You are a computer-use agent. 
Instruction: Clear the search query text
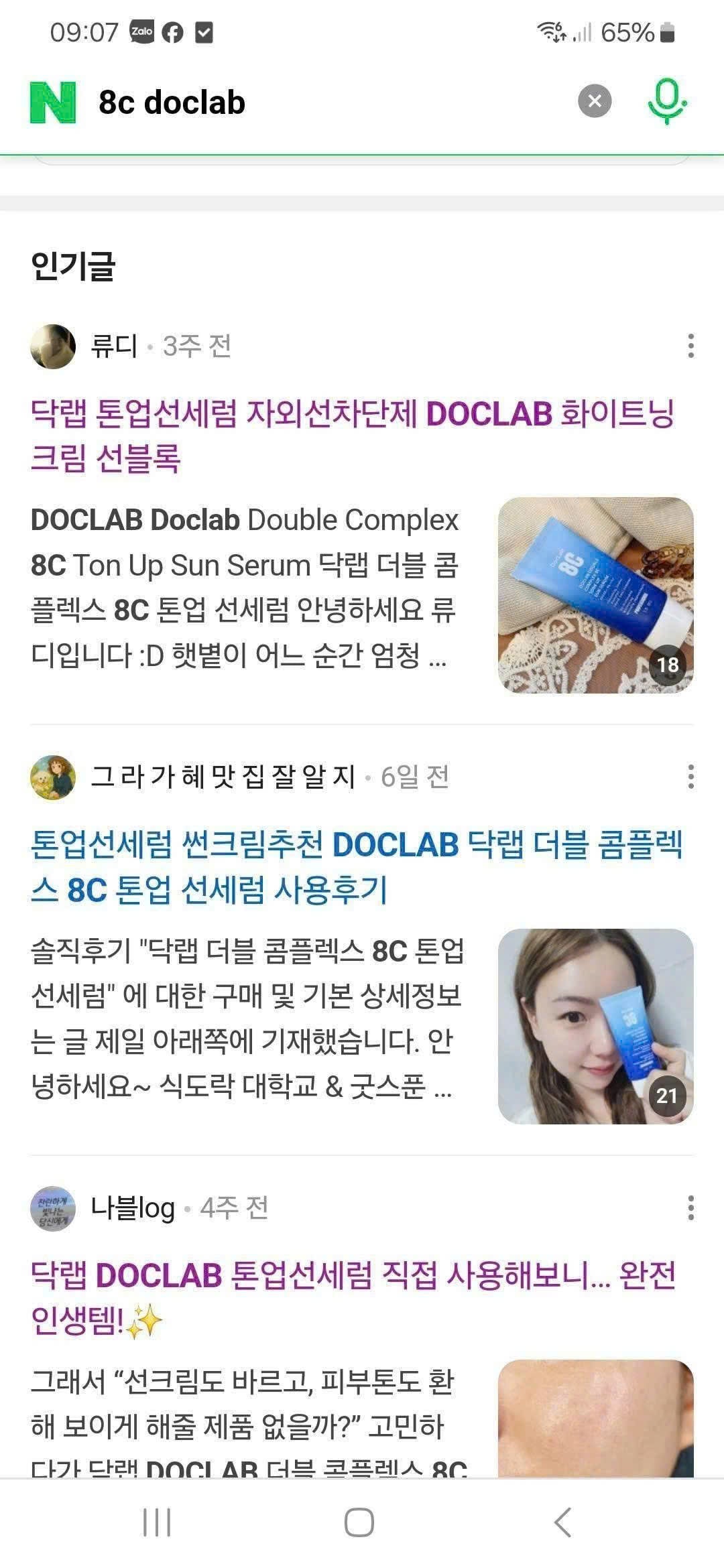click(x=595, y=101)
